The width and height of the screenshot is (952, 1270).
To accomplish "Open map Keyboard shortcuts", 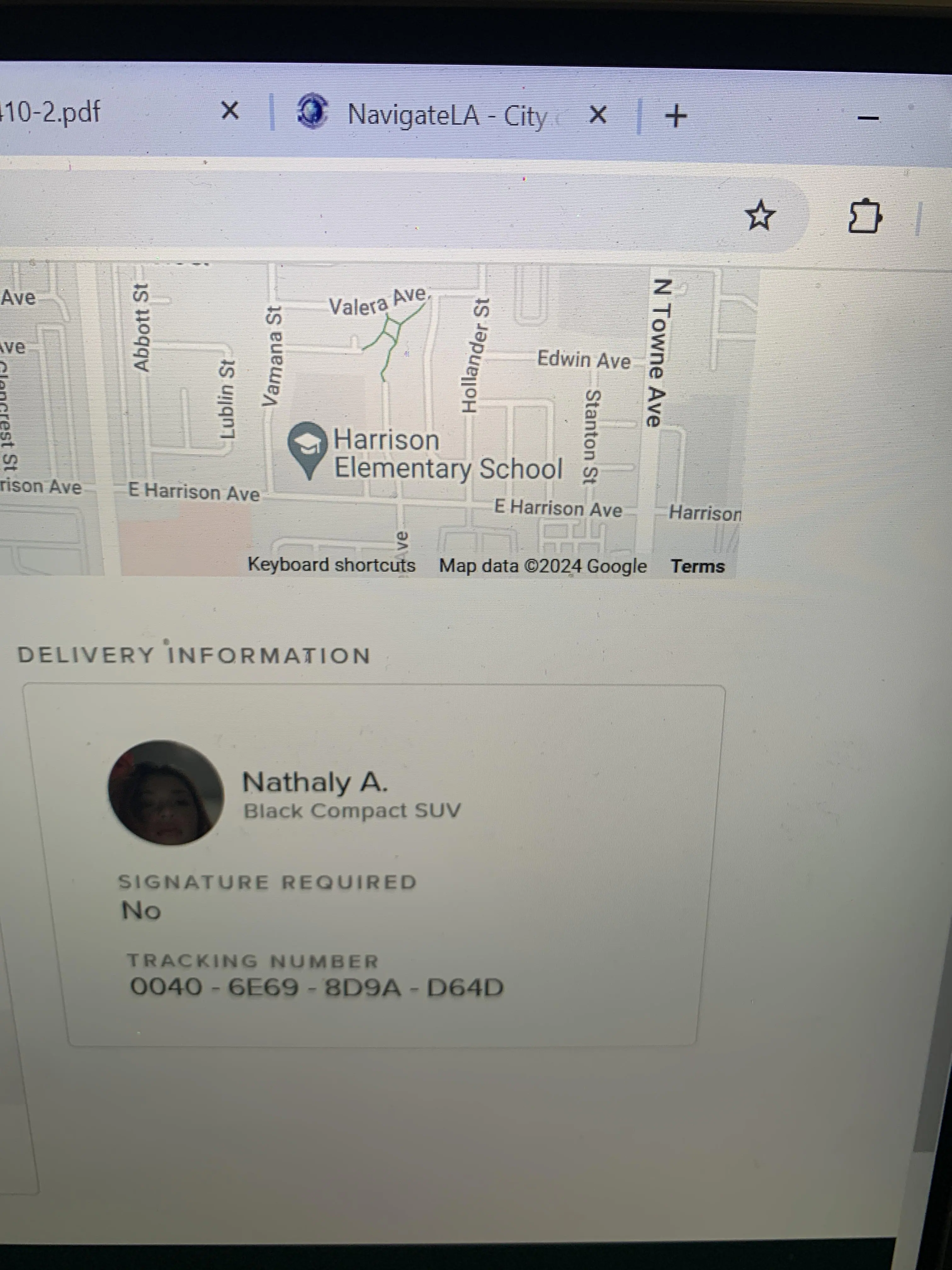I will 331,564.
